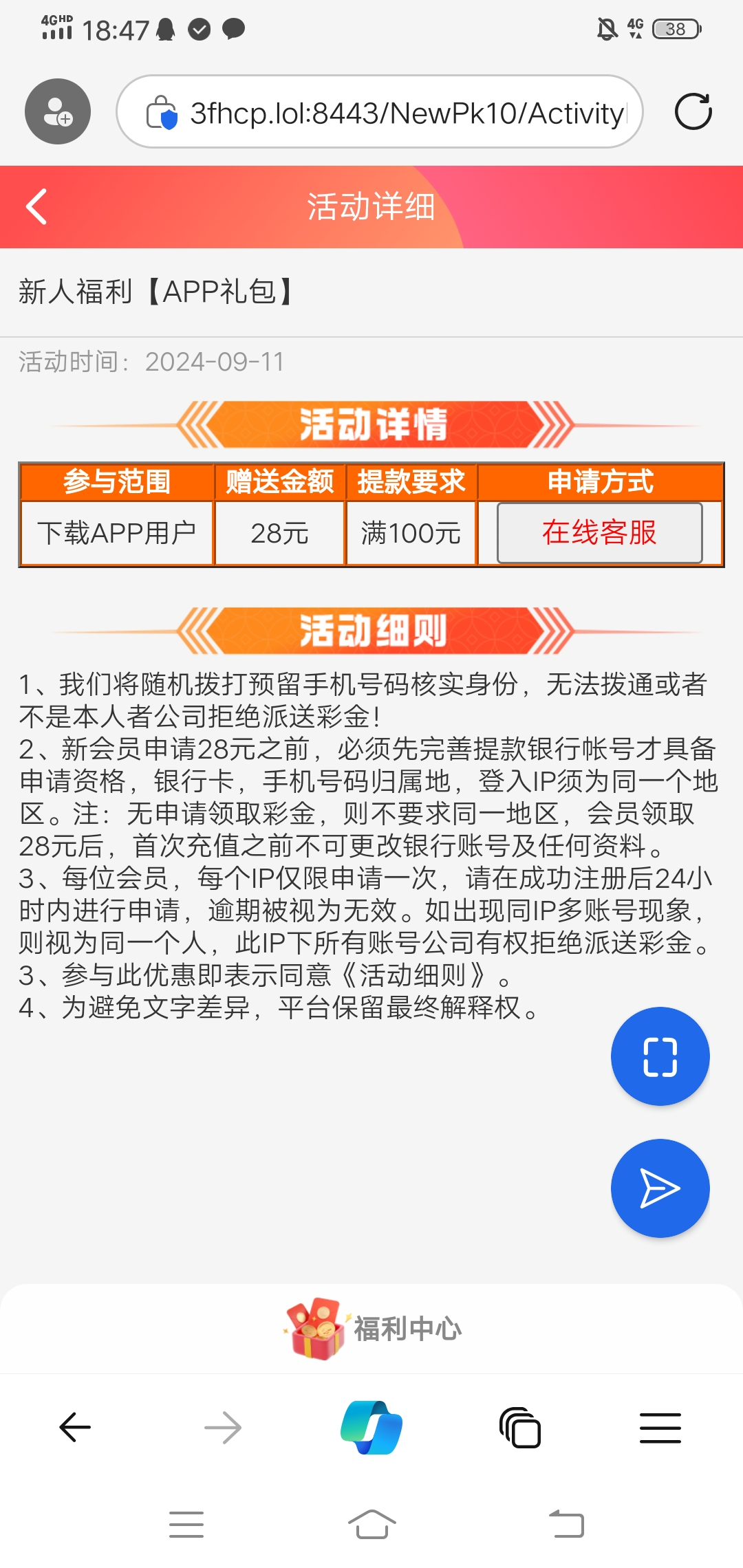
Task: Open the browser profile avatar
Action: [x=58, y=111]
